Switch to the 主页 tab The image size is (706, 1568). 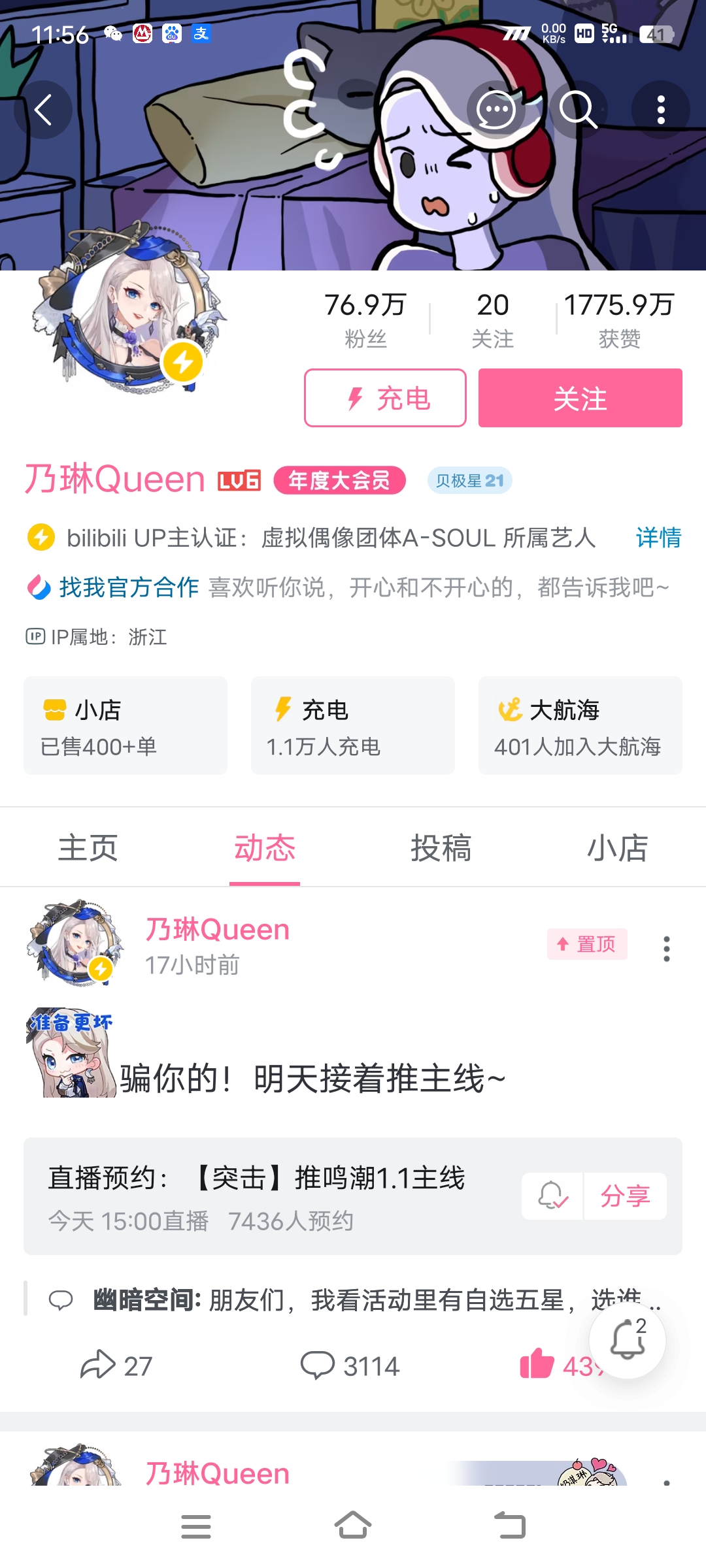88,848
